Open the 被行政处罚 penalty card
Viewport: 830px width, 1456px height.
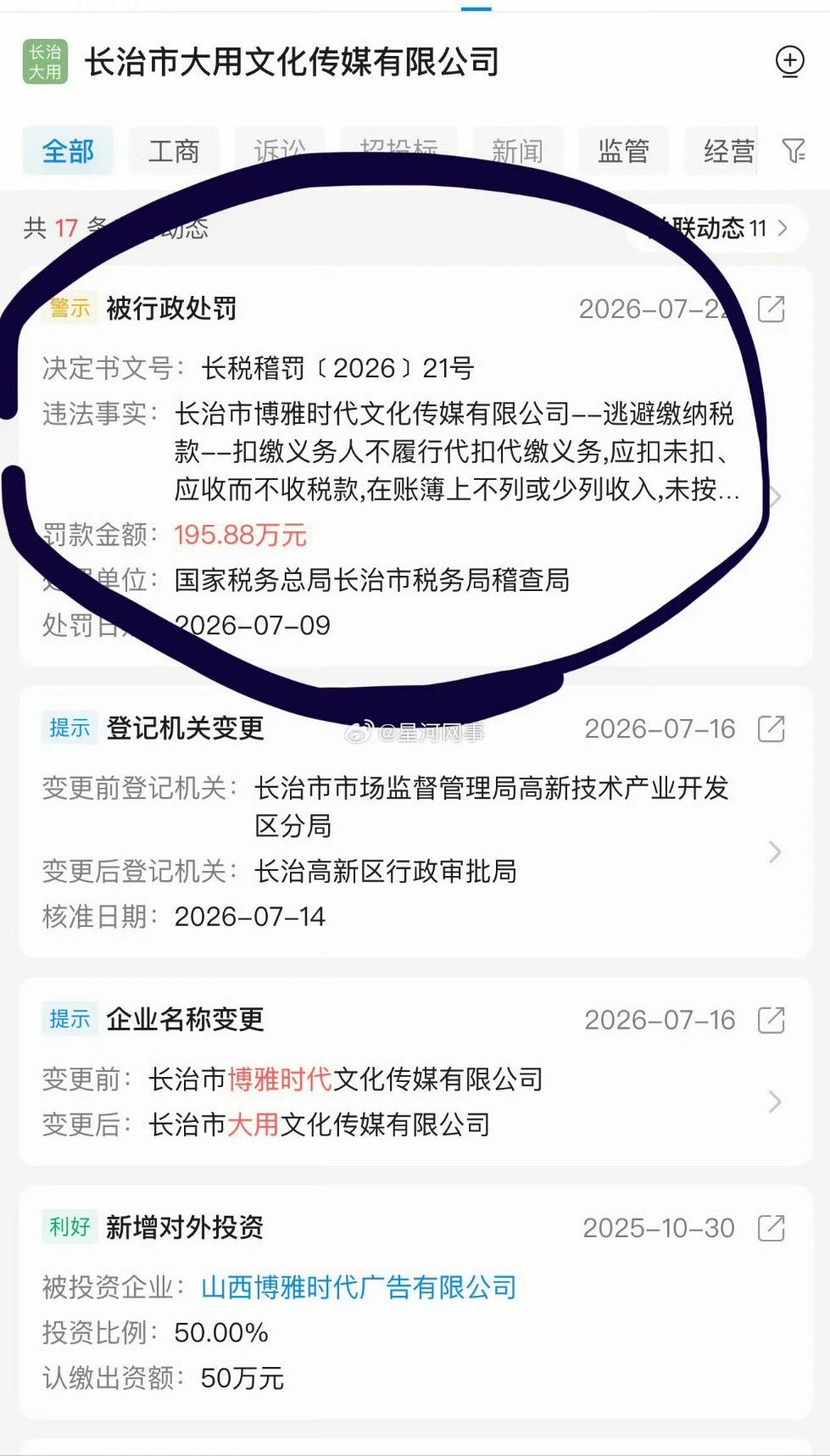pyautogui.click(x=415, y=466)
